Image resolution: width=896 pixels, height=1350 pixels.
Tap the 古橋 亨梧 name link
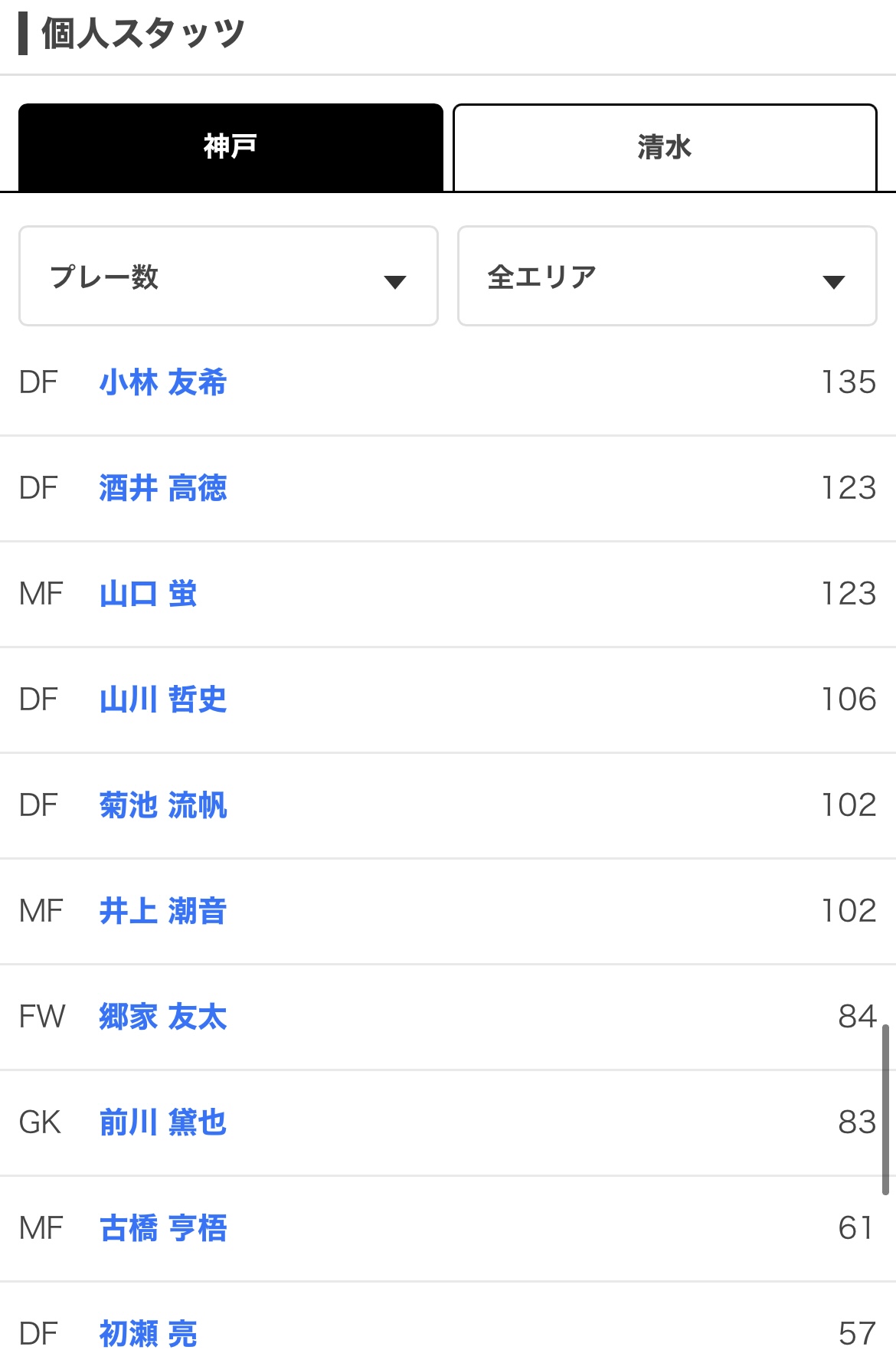(163, 1228)
